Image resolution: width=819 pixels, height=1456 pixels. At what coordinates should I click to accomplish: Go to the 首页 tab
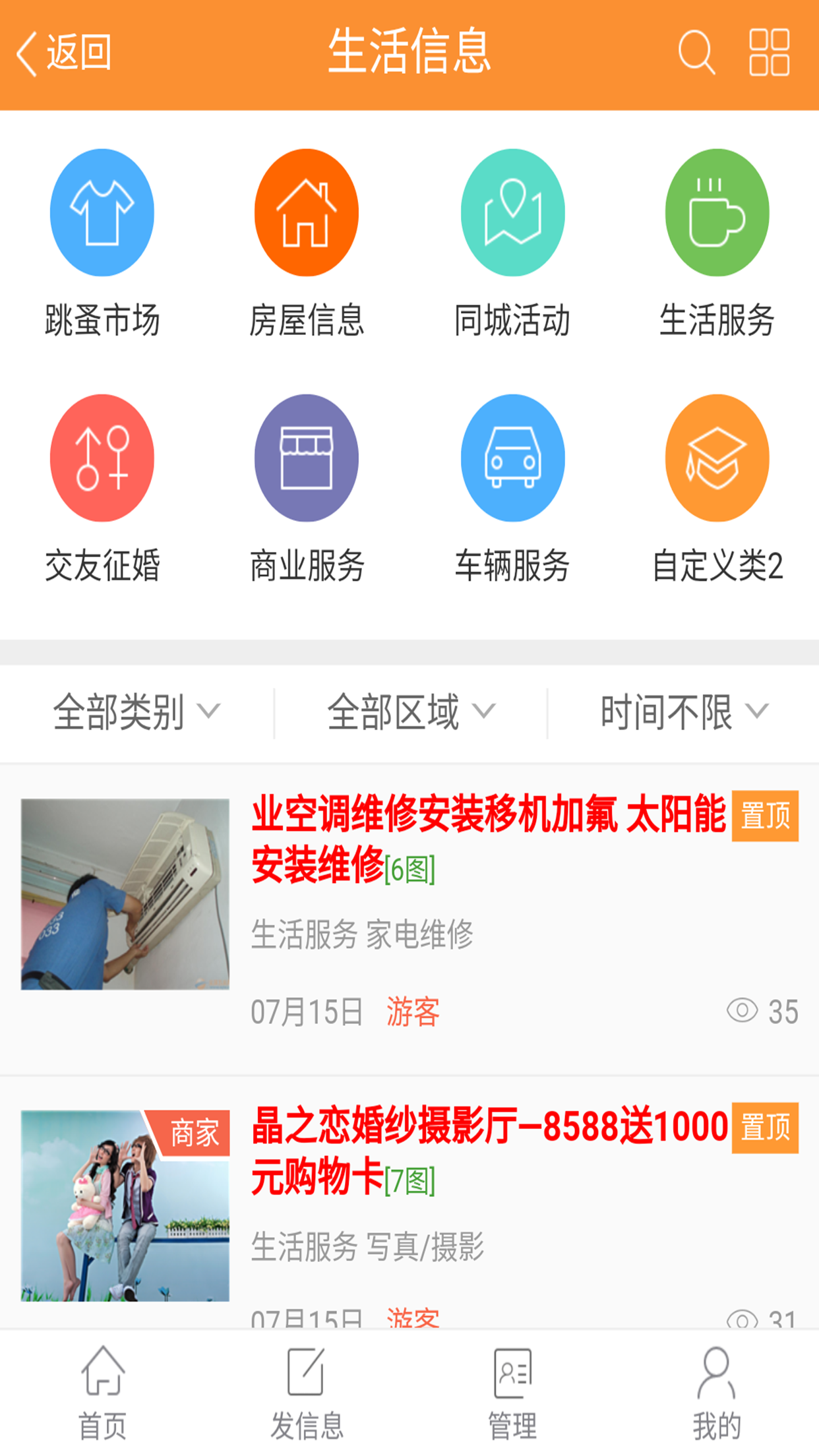[x=102, y=1393]
